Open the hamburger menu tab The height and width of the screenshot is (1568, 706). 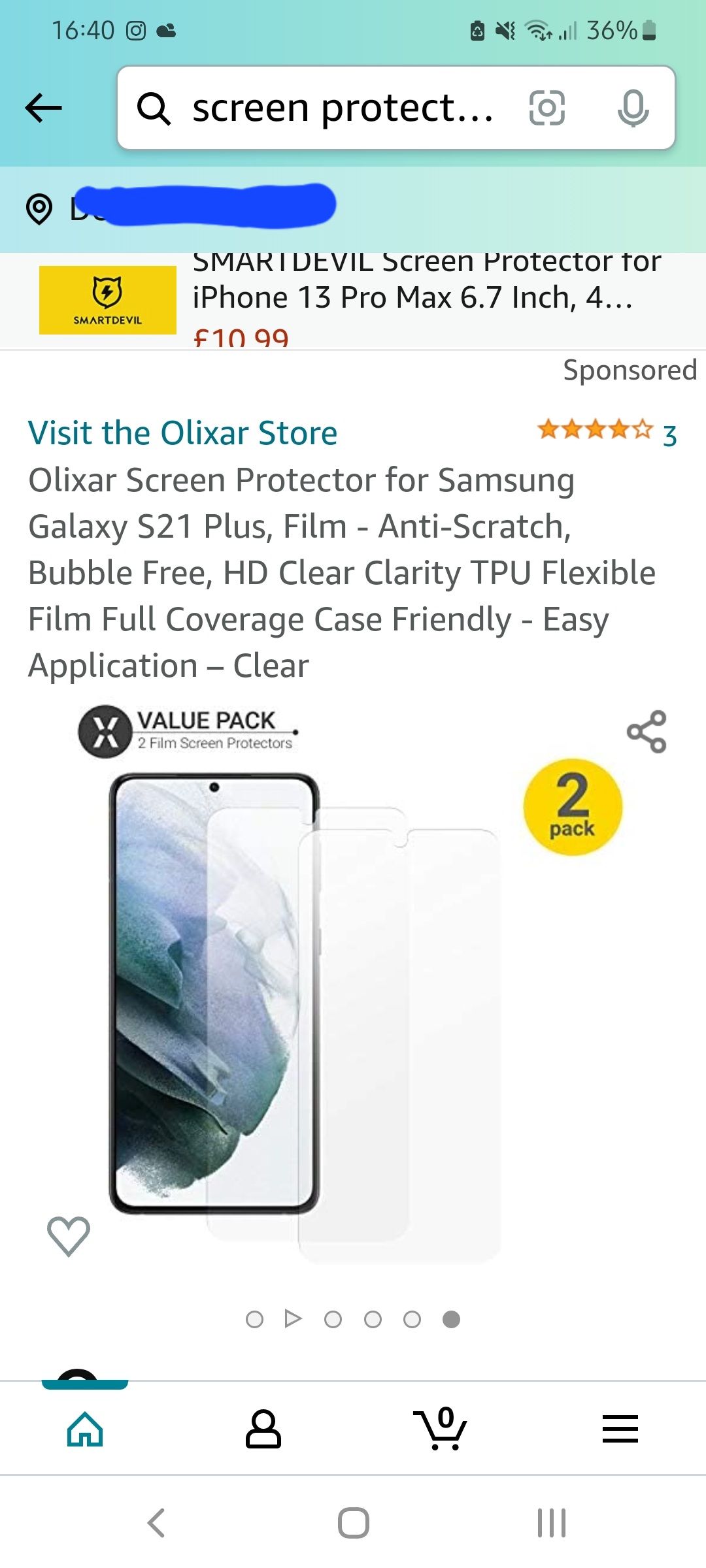[x=620, y=1429]
